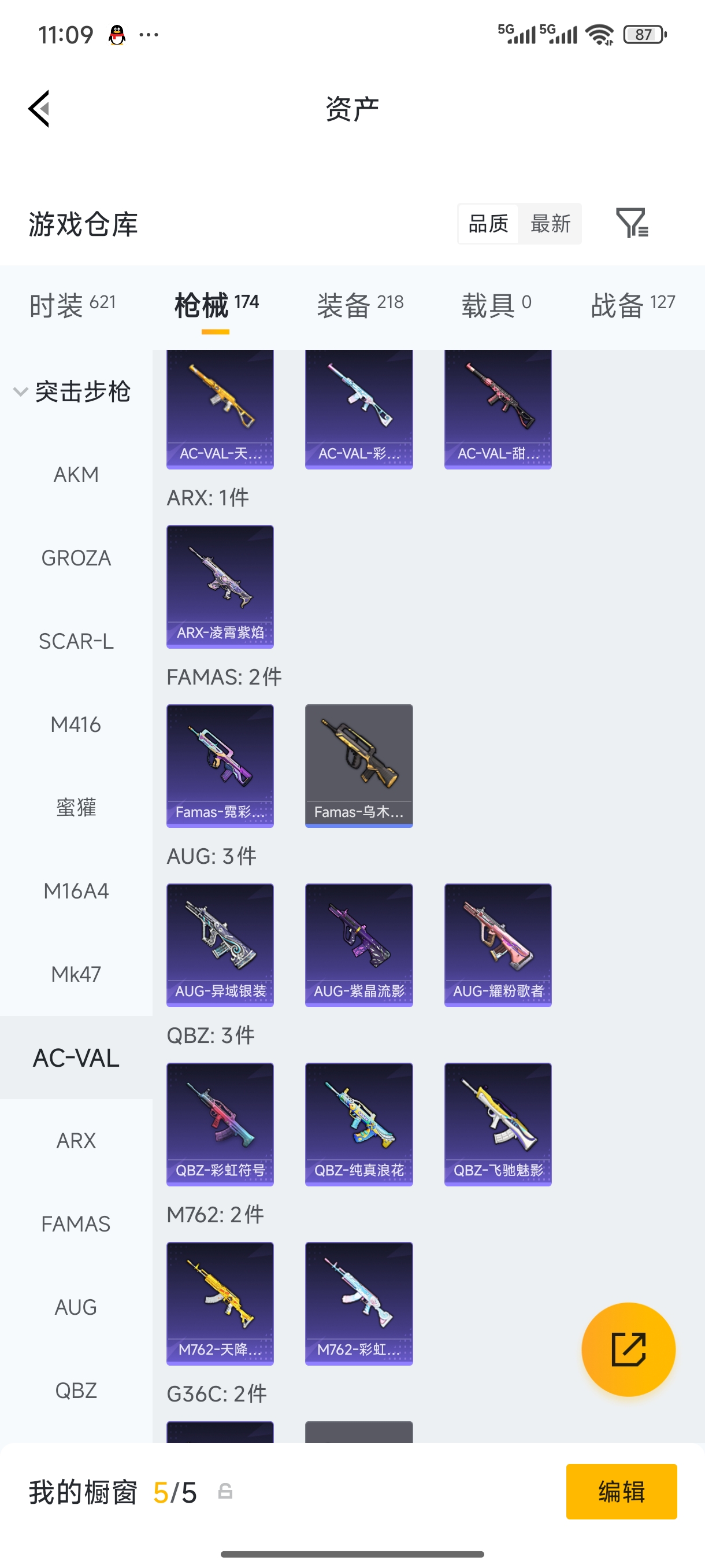Open the filter icon beside 最新

632,223
